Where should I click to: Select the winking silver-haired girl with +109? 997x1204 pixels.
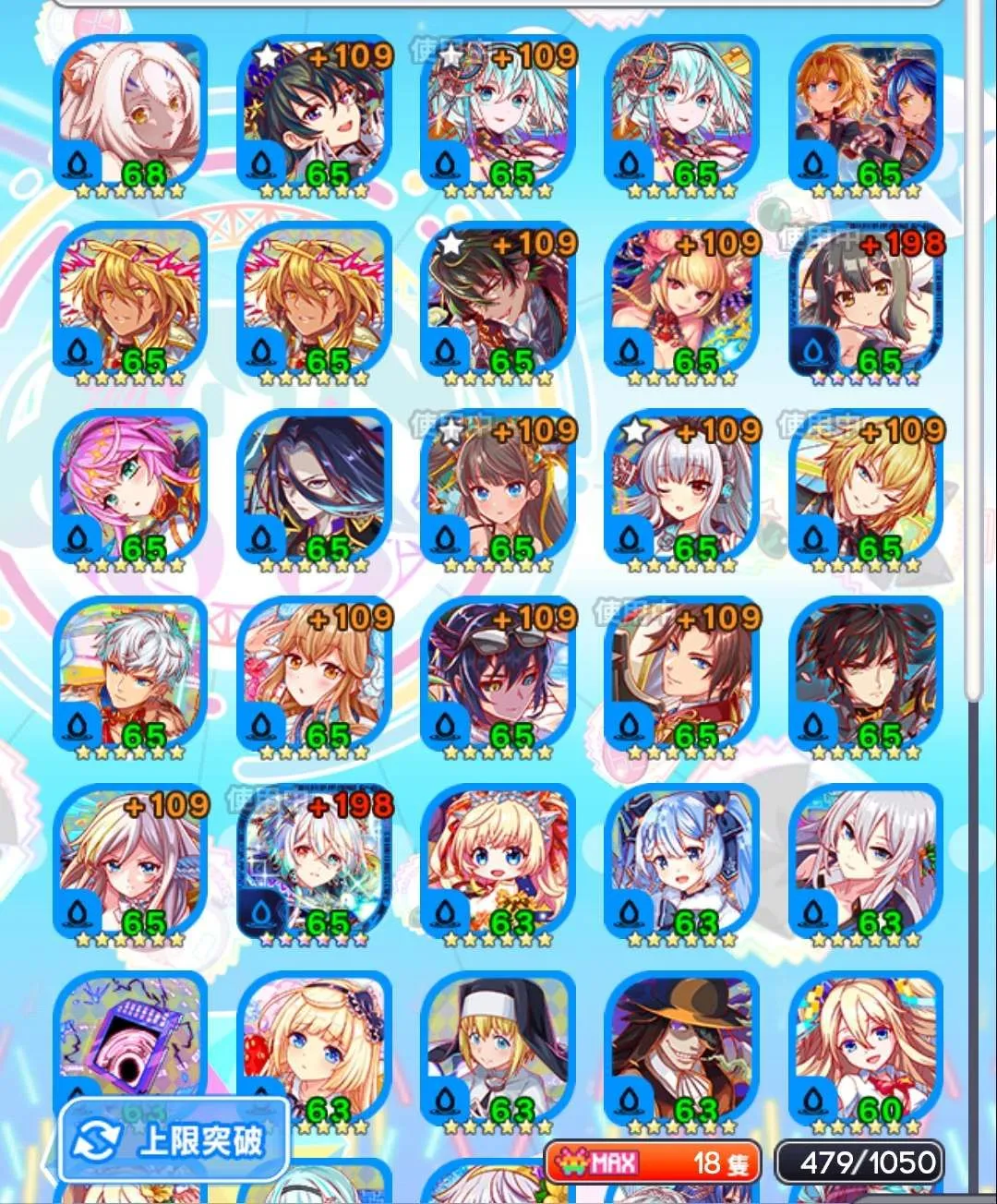pyautogui.click(x=681, y=488)
